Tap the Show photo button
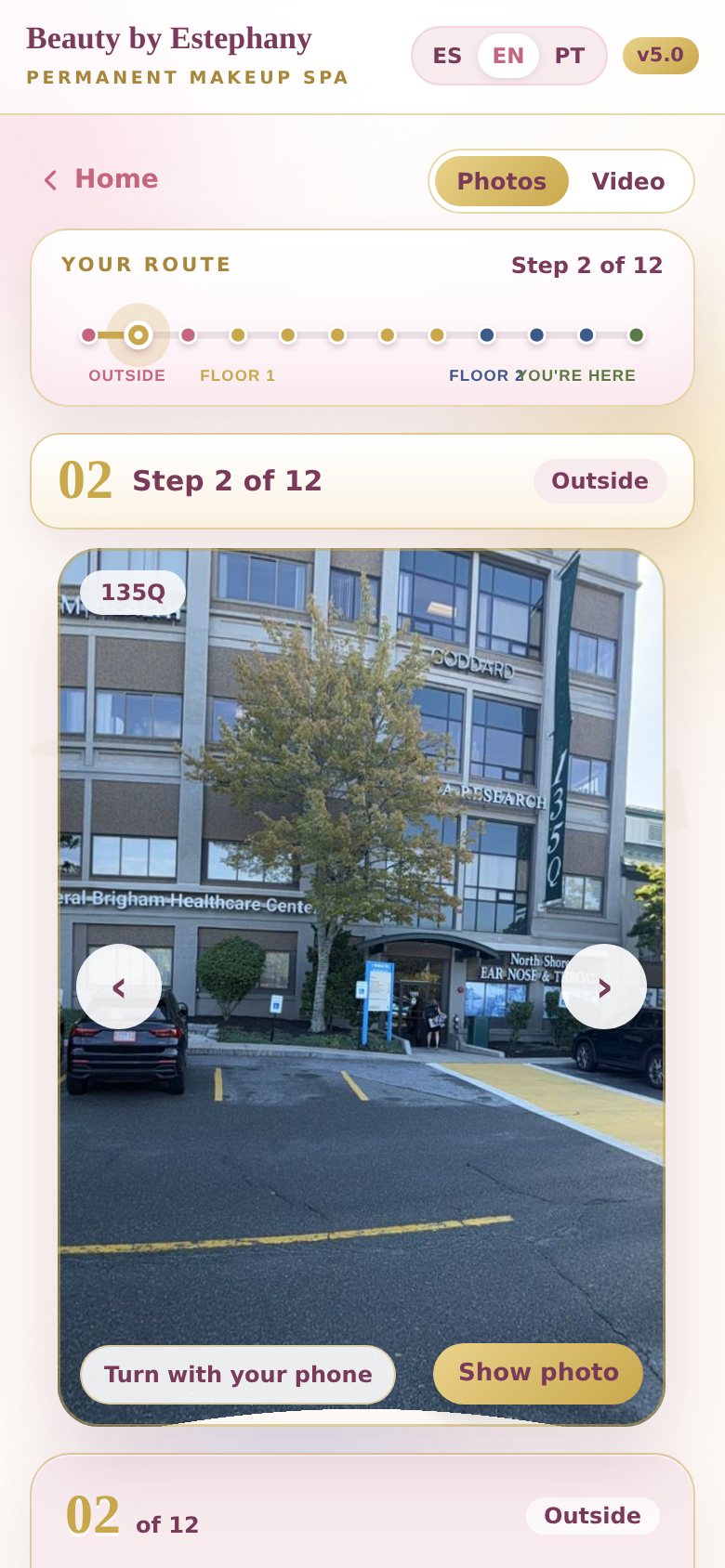 coord(538,1373)
